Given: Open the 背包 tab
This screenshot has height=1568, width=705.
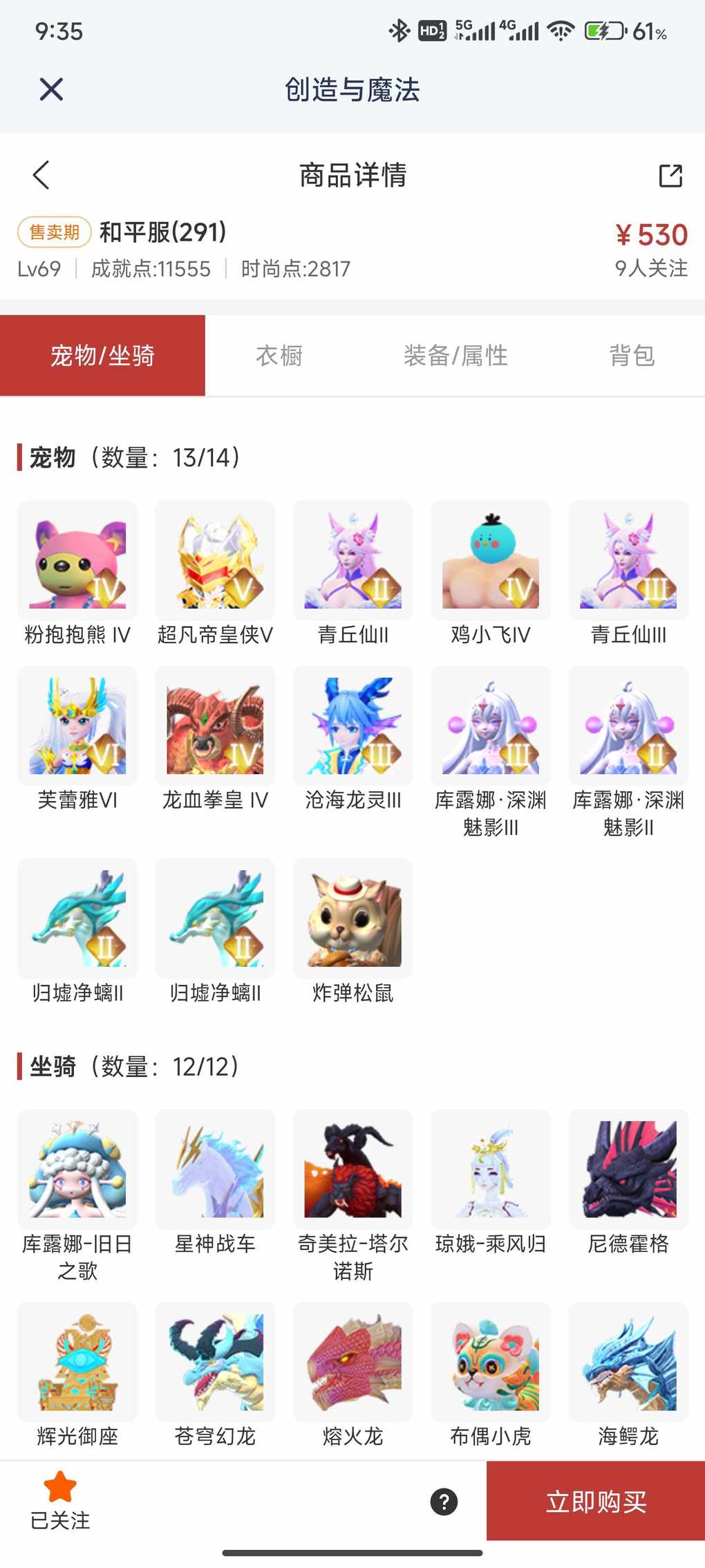Looking at the screenshot, I should (631, 356).
